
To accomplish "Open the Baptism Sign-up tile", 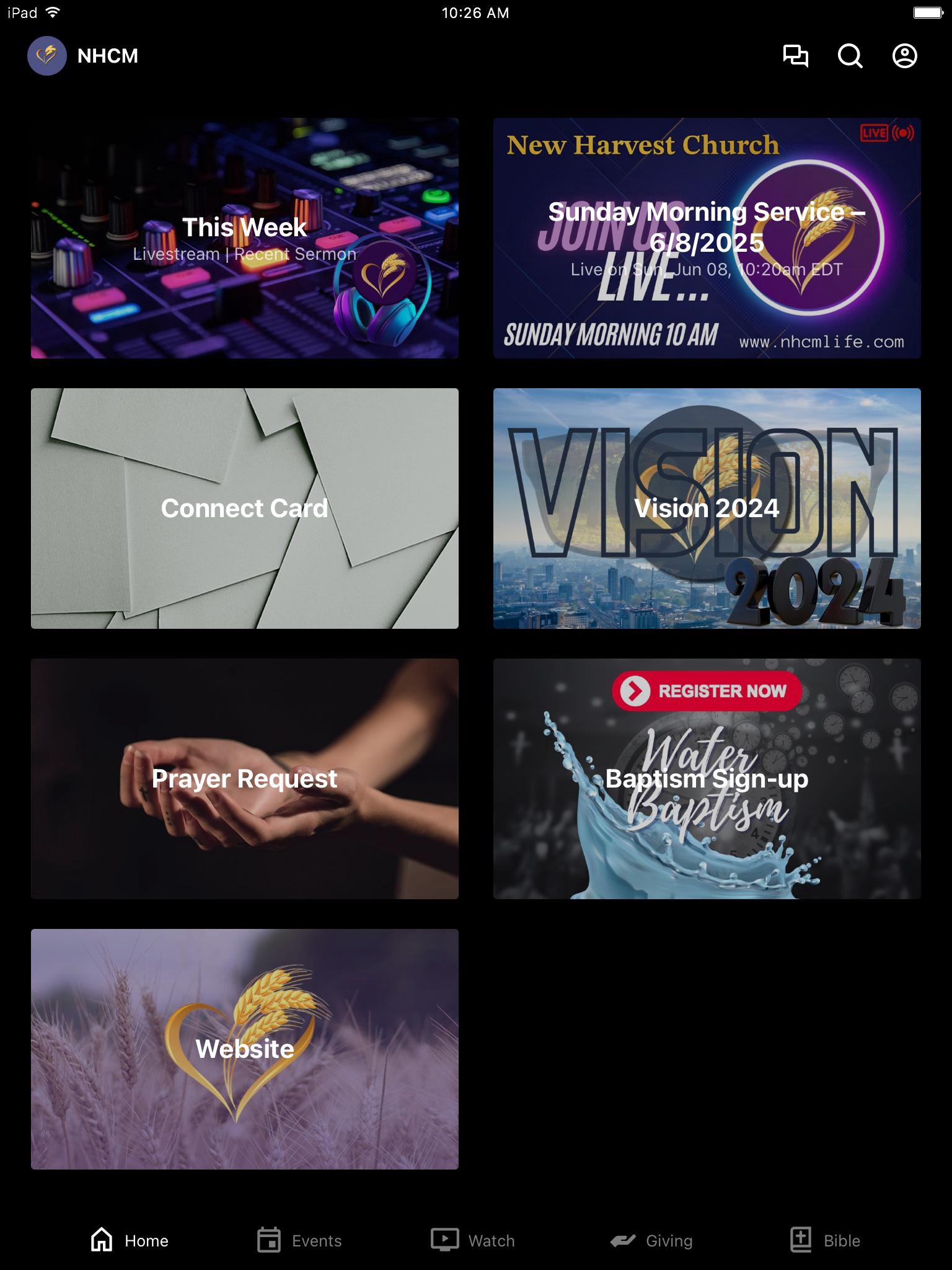I will (x=707, y=779).
